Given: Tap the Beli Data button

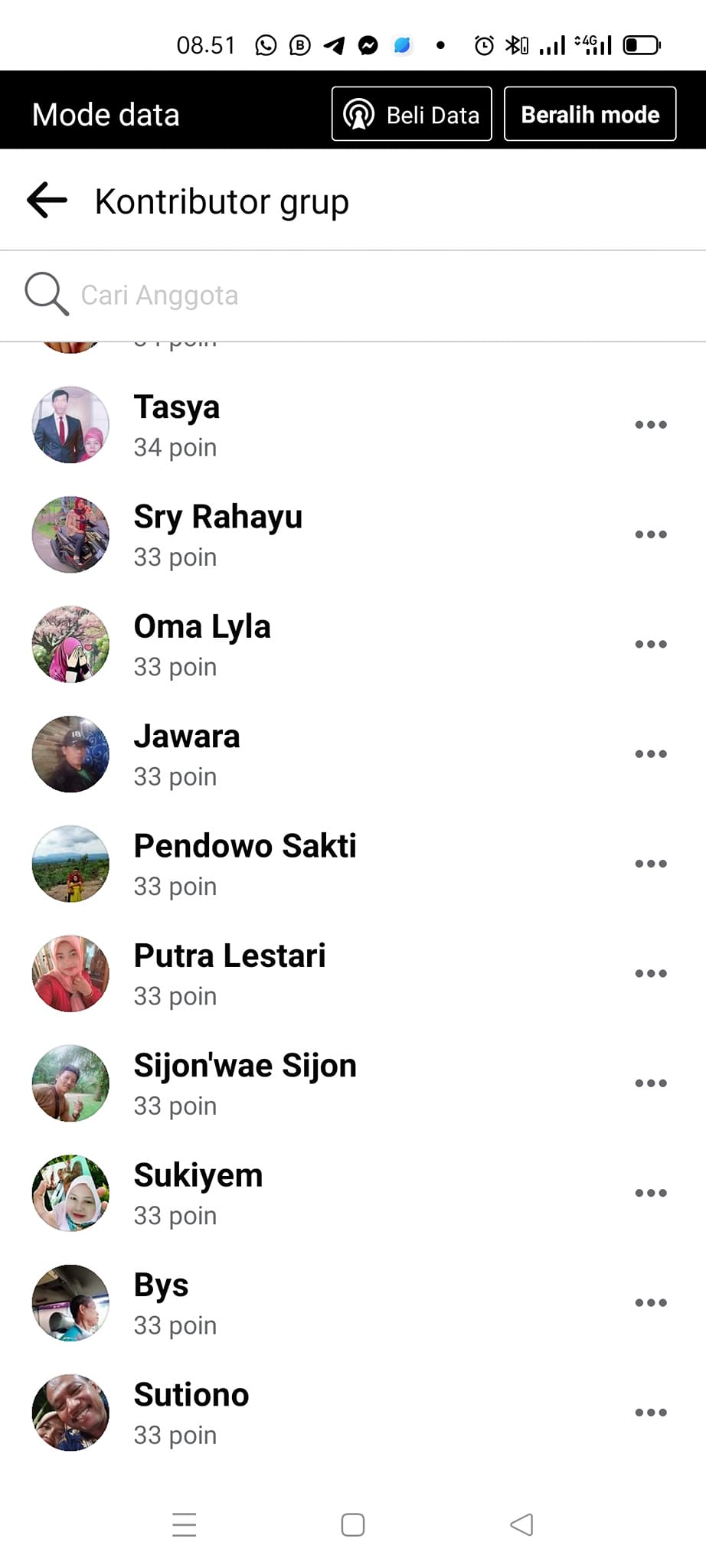Looking at the screenshot, I should pos(411,114).
